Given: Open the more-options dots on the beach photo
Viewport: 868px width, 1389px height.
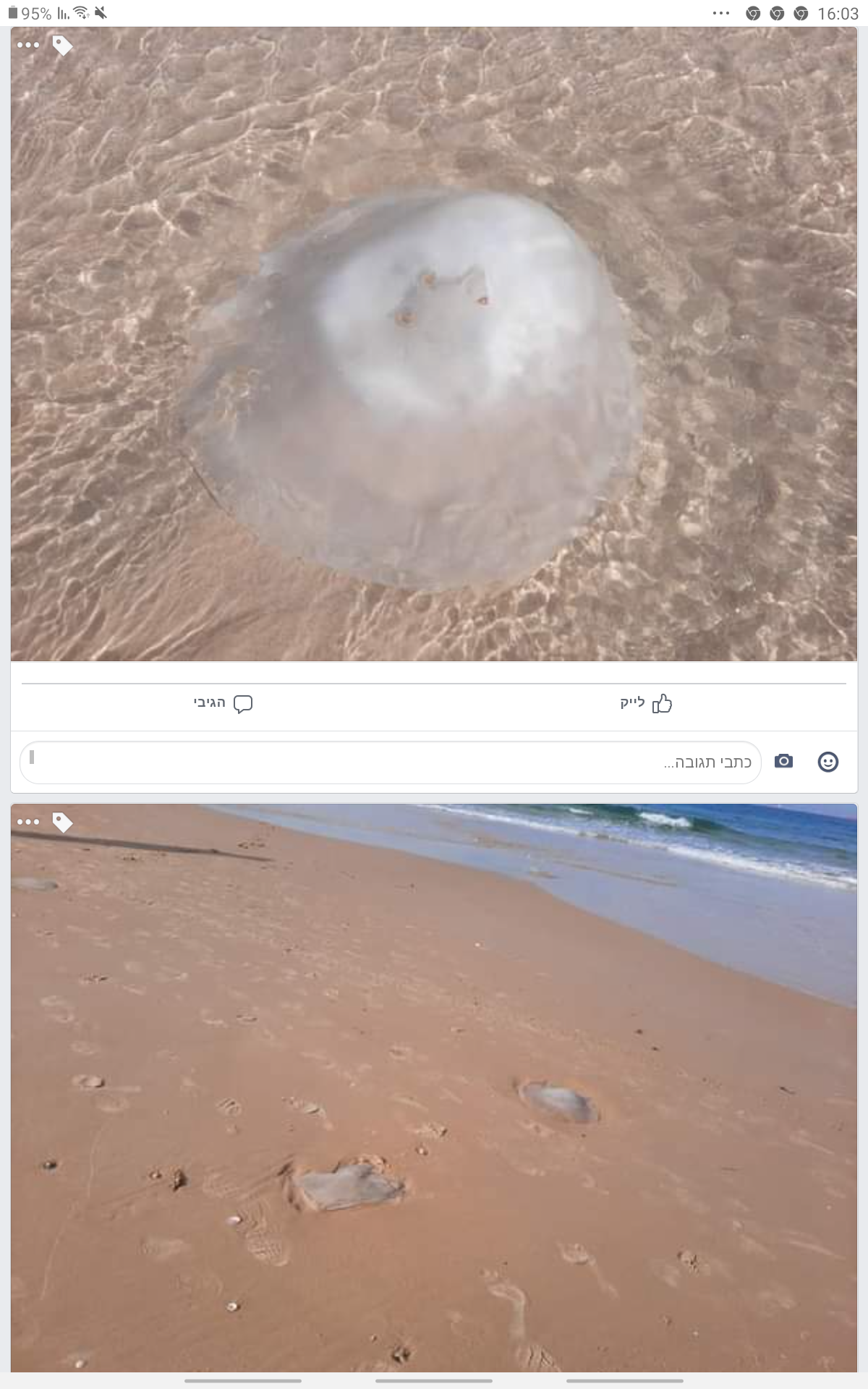Looking at the screenshot, I should (28, 822).
